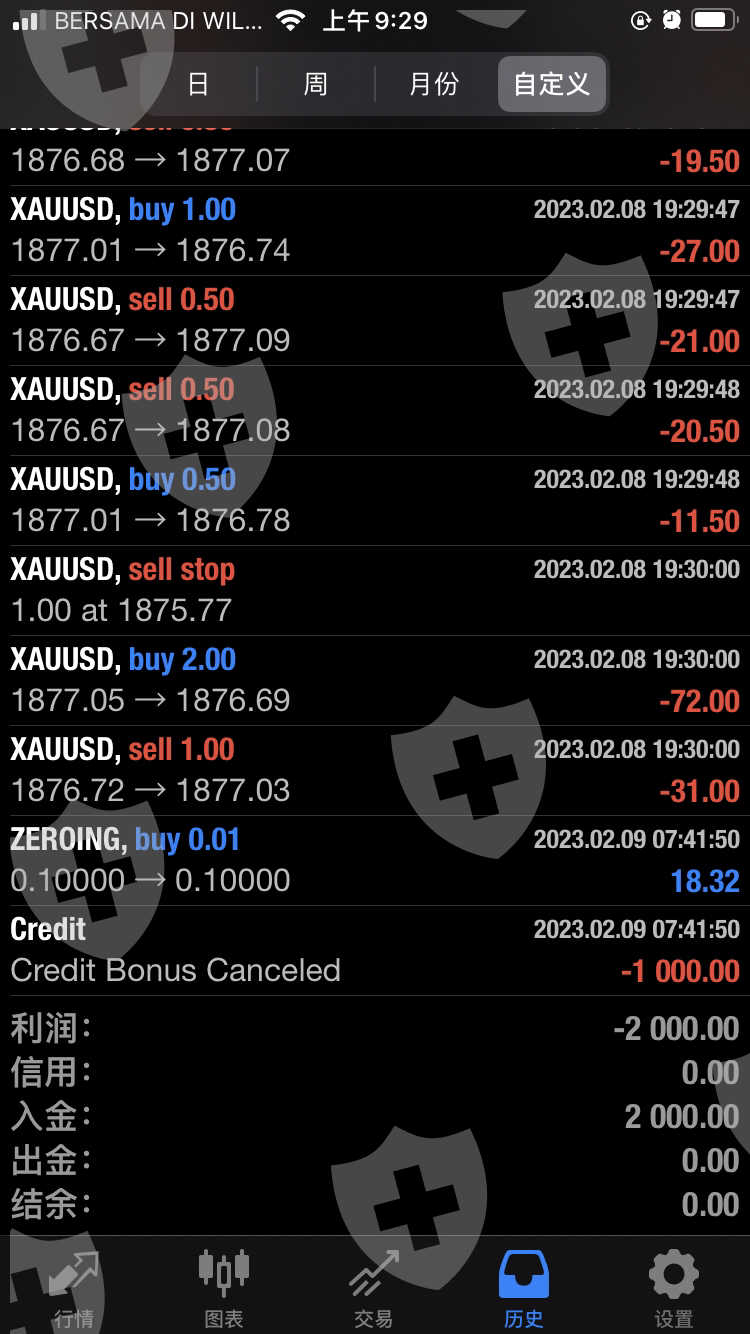Expand the XAUUSD sell 0.50 trade losing -20.50
750x1334 pixels.
(x=375, y=410)
